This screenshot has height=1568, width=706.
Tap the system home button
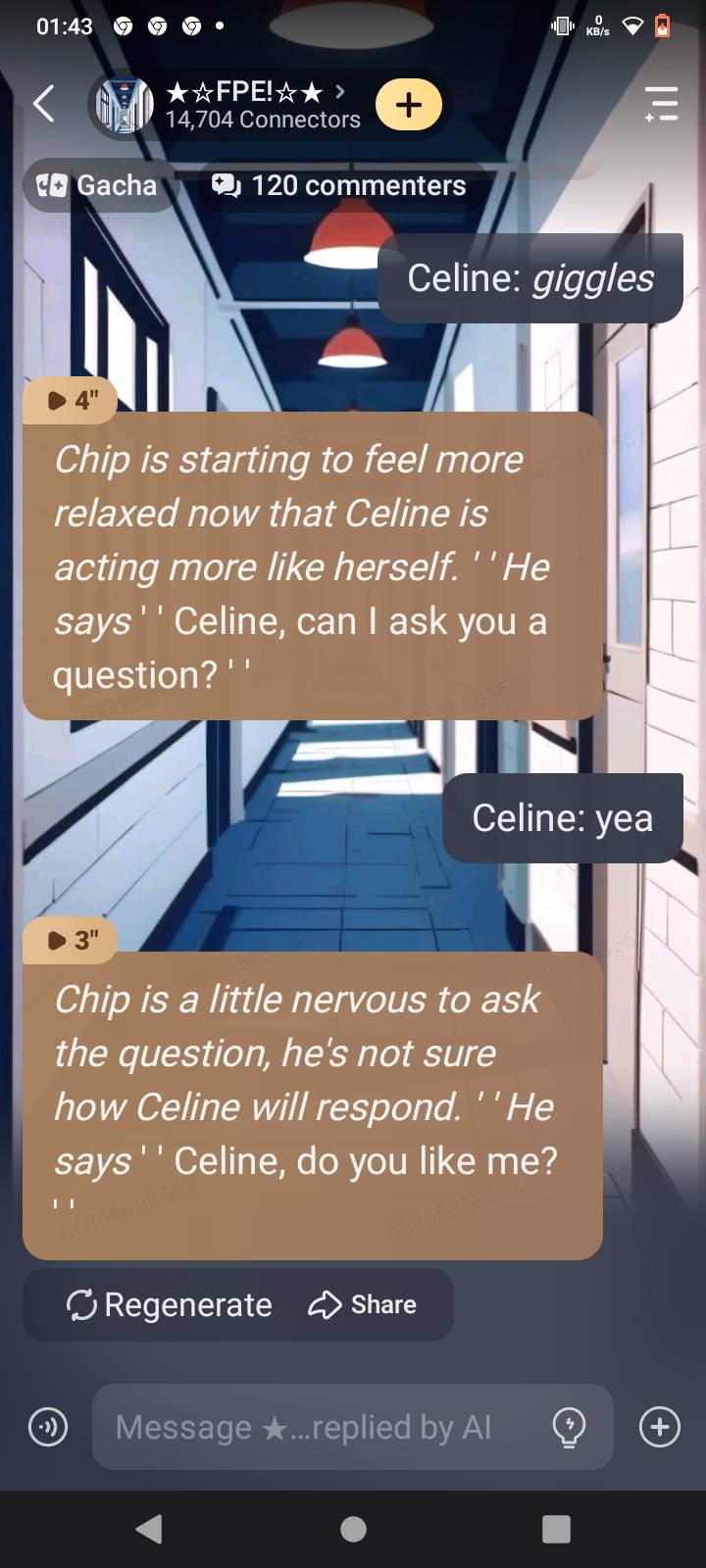coord(353,1529)
